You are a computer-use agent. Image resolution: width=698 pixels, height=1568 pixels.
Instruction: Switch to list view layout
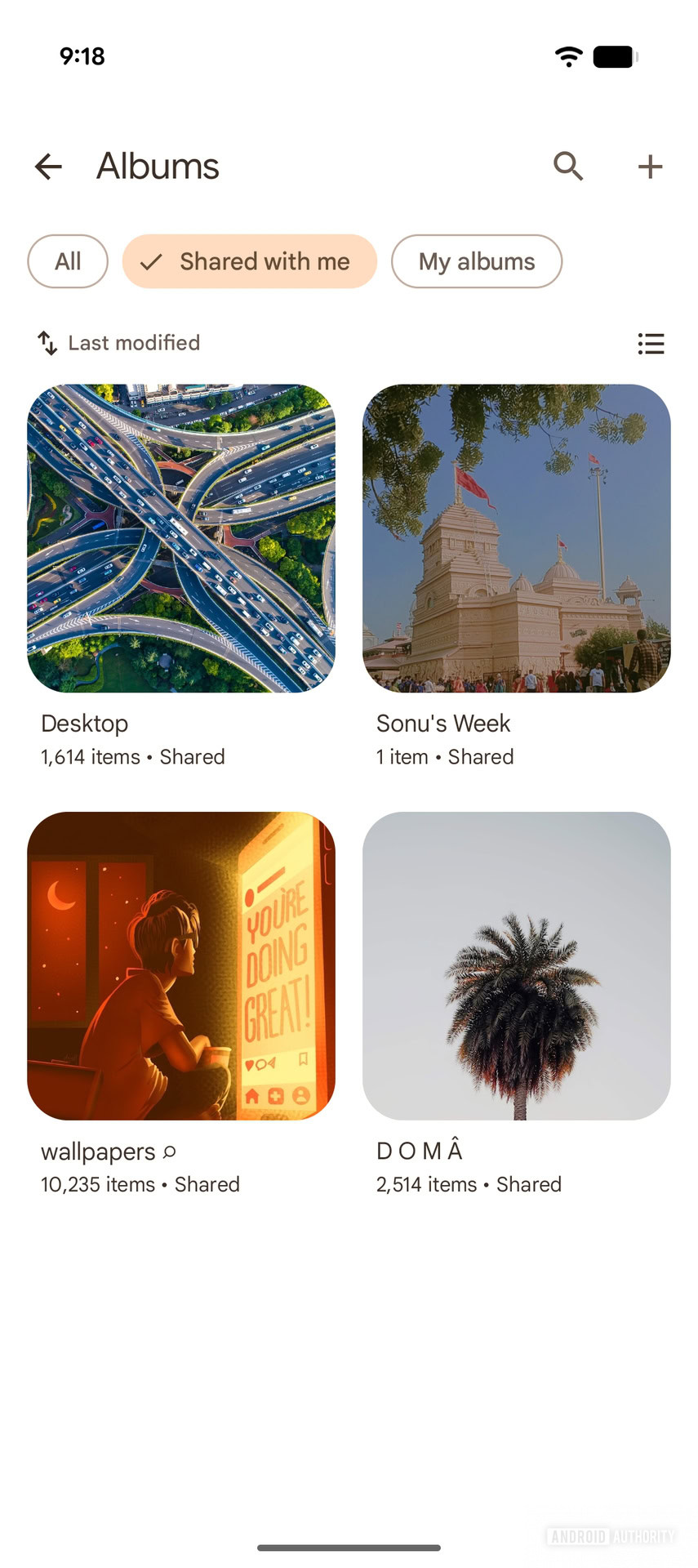coord(651,343)
